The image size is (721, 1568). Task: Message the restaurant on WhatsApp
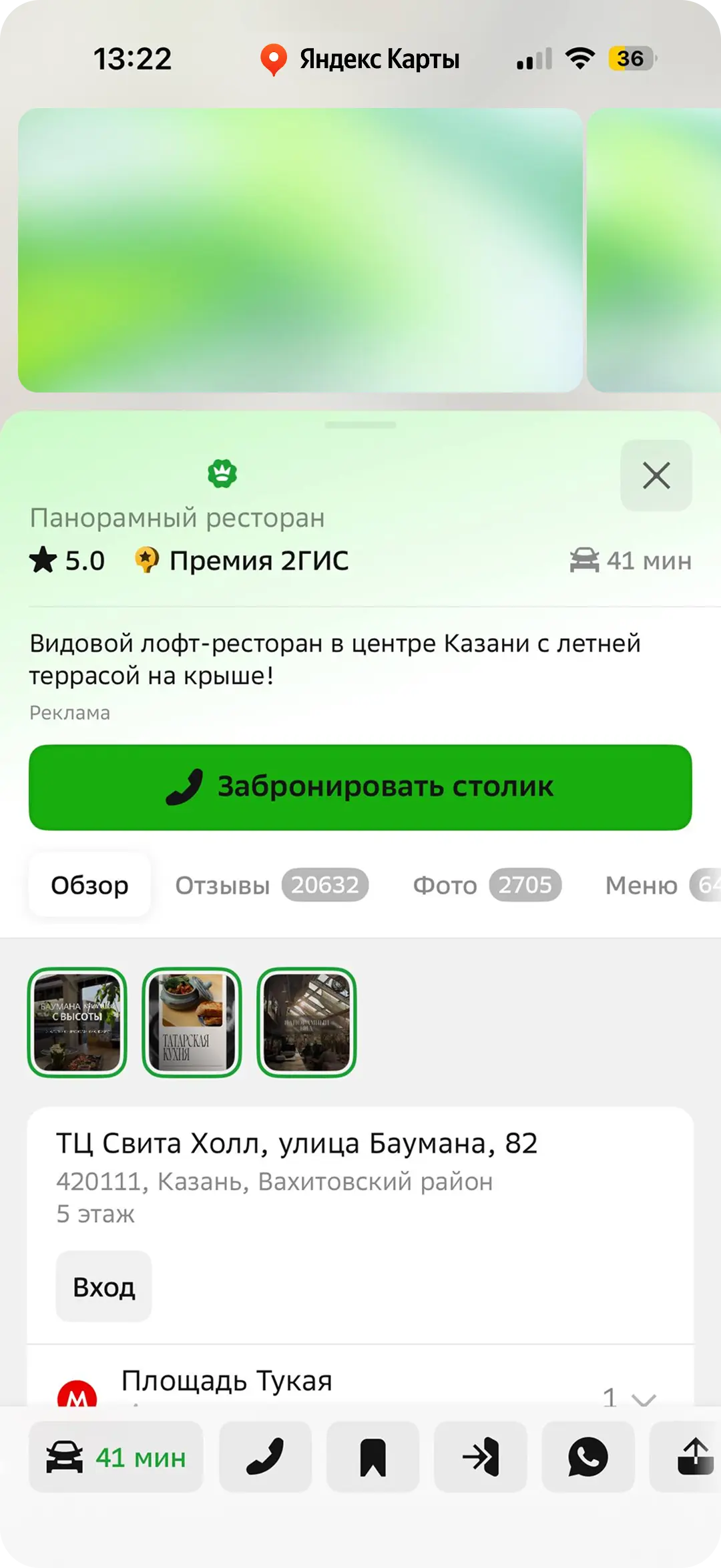click(588, 1457)
